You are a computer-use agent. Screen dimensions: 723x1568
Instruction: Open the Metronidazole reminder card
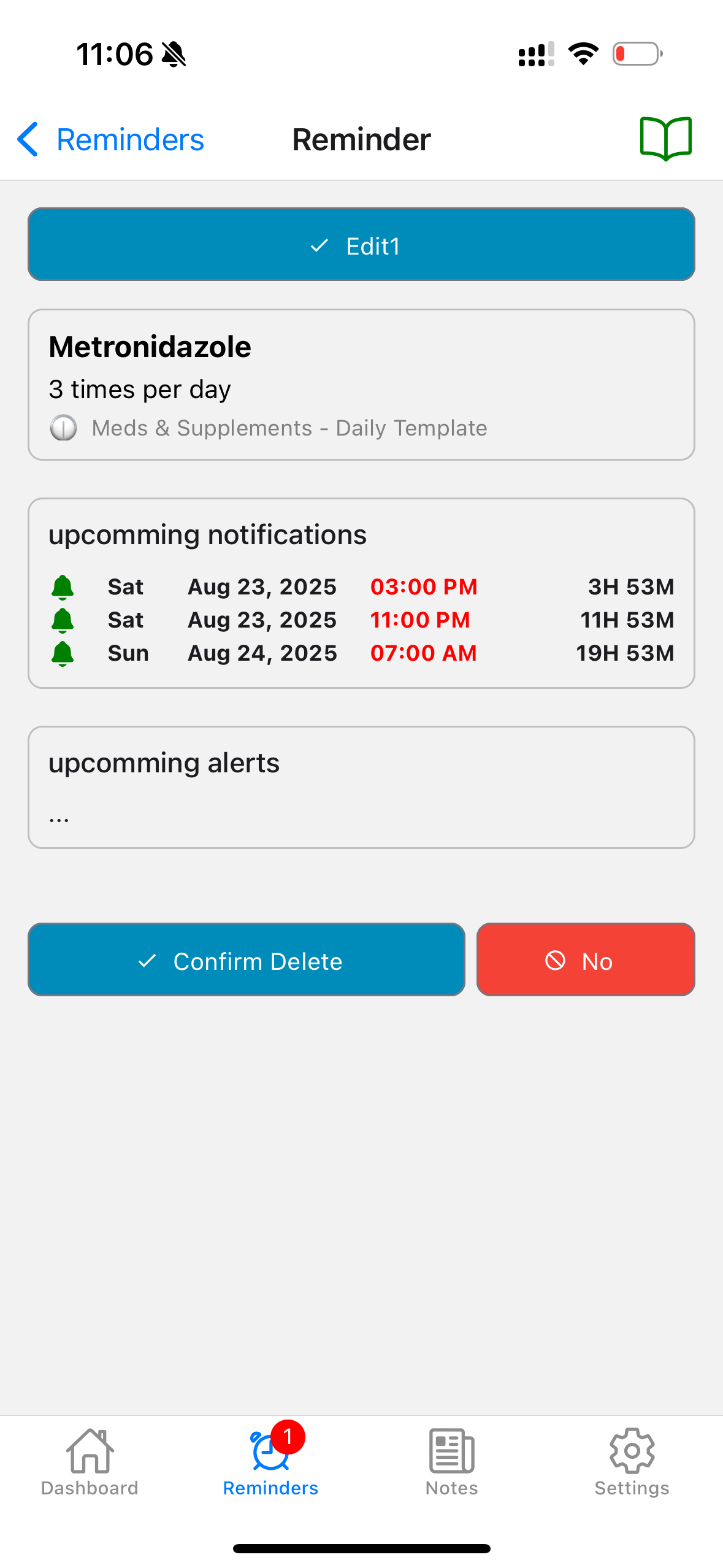click(x=361, y=385)
